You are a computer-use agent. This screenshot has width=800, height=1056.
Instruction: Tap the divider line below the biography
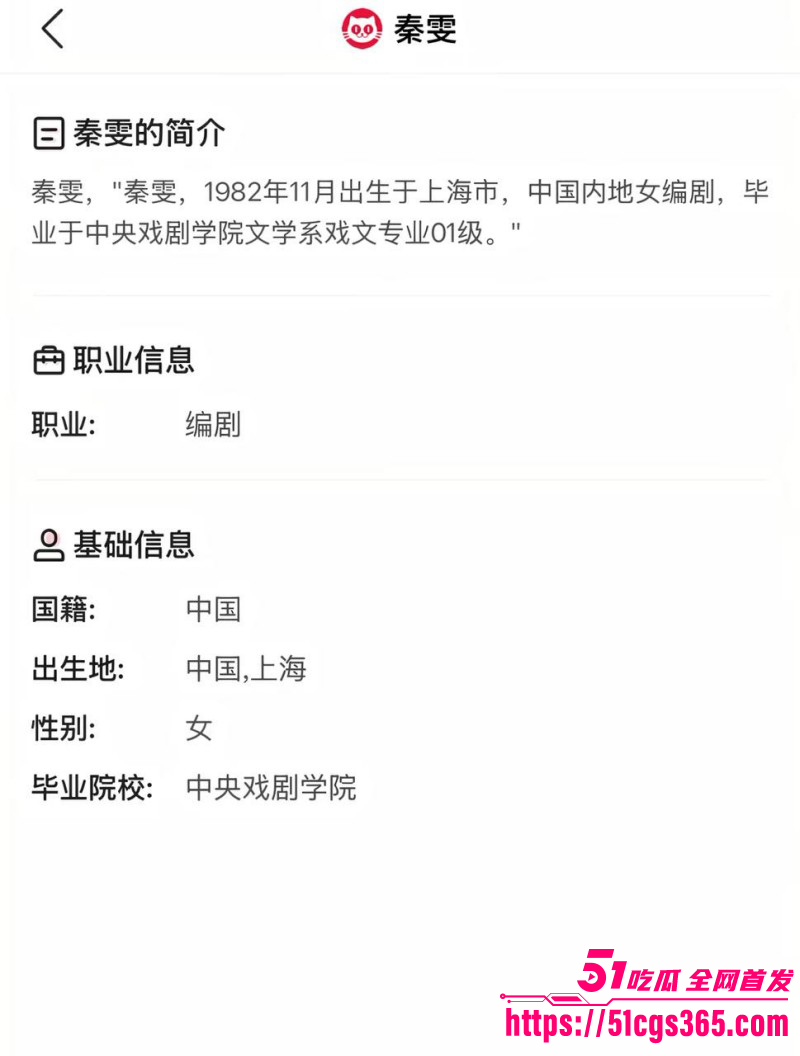click(x=400, y=295)
